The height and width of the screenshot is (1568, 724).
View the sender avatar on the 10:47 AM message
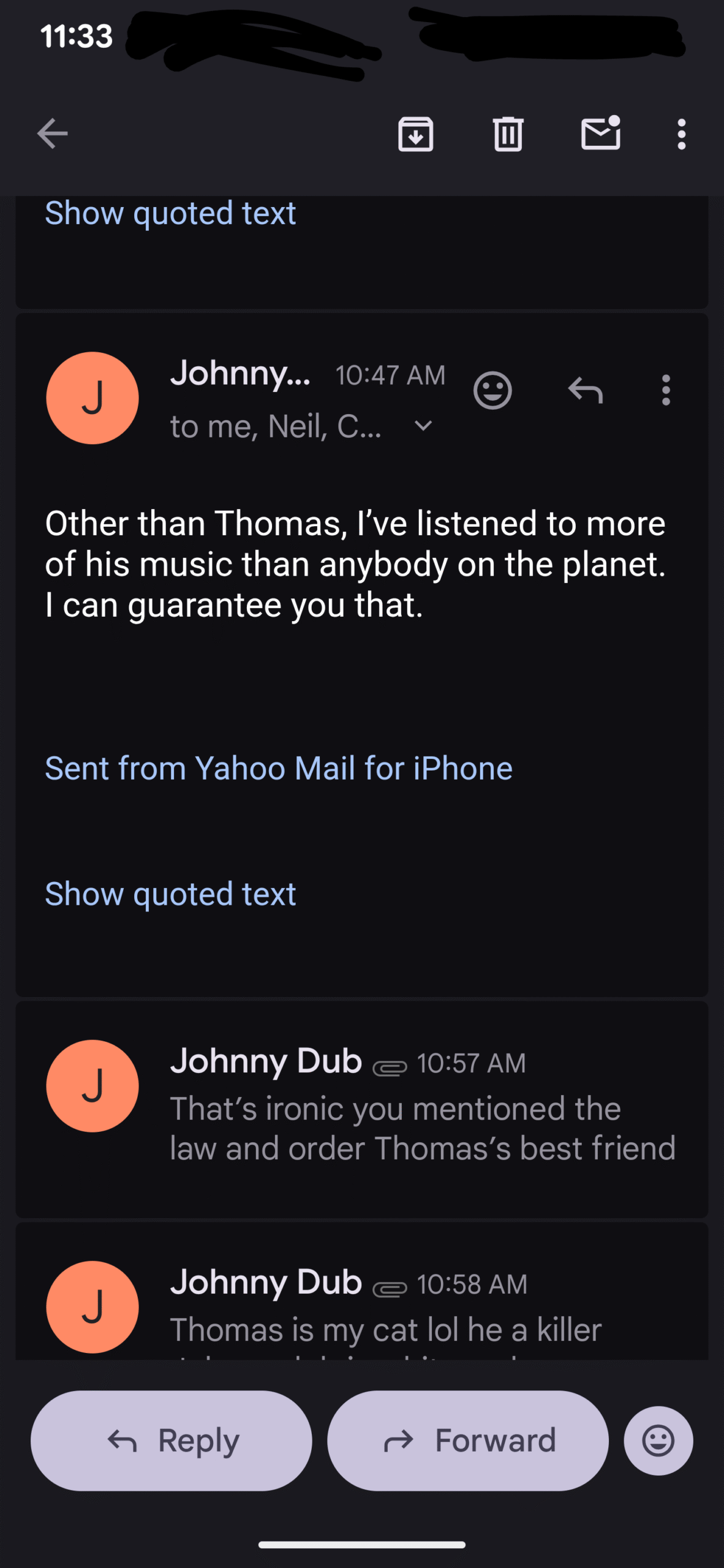click(92, 398)
